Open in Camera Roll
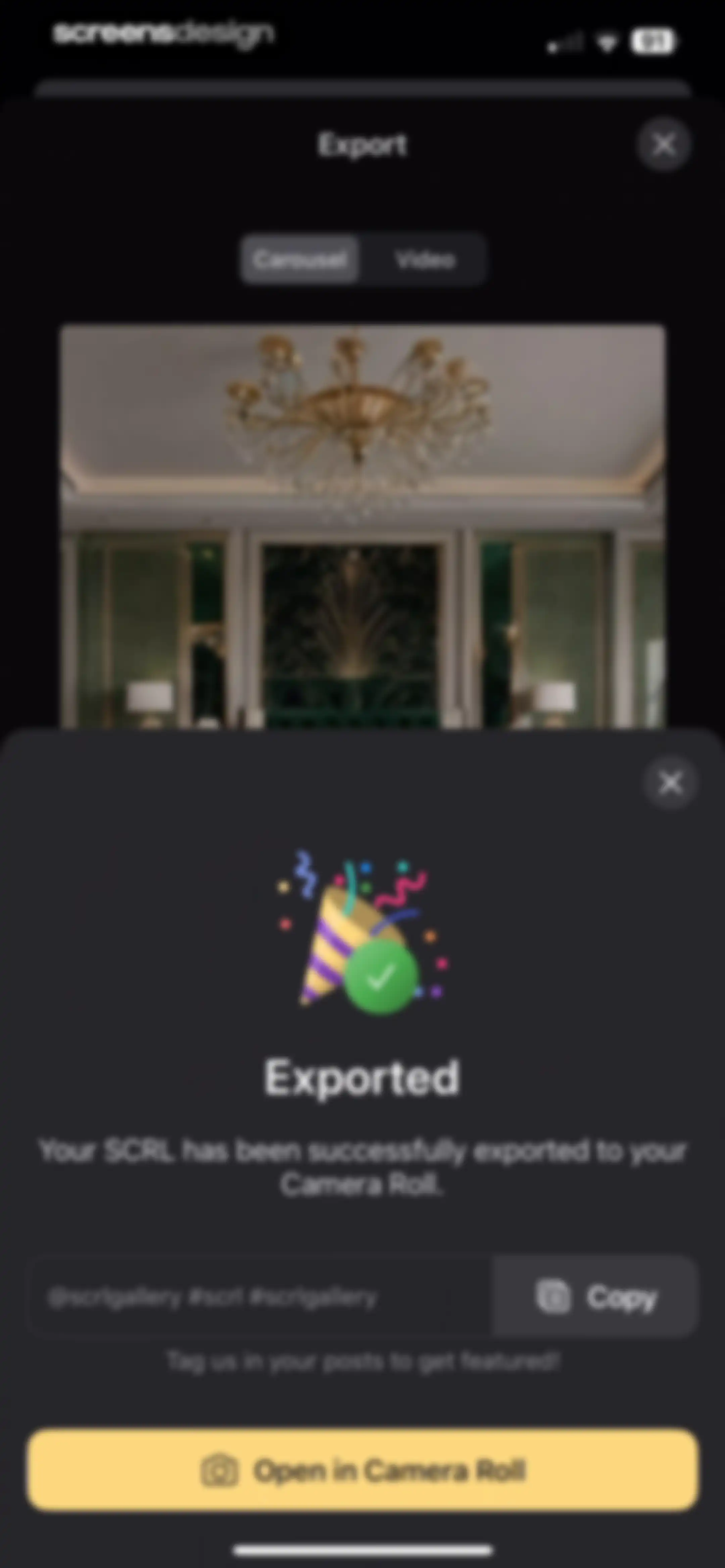This screenshot has height=1568, width=725. click(363, 1470)
